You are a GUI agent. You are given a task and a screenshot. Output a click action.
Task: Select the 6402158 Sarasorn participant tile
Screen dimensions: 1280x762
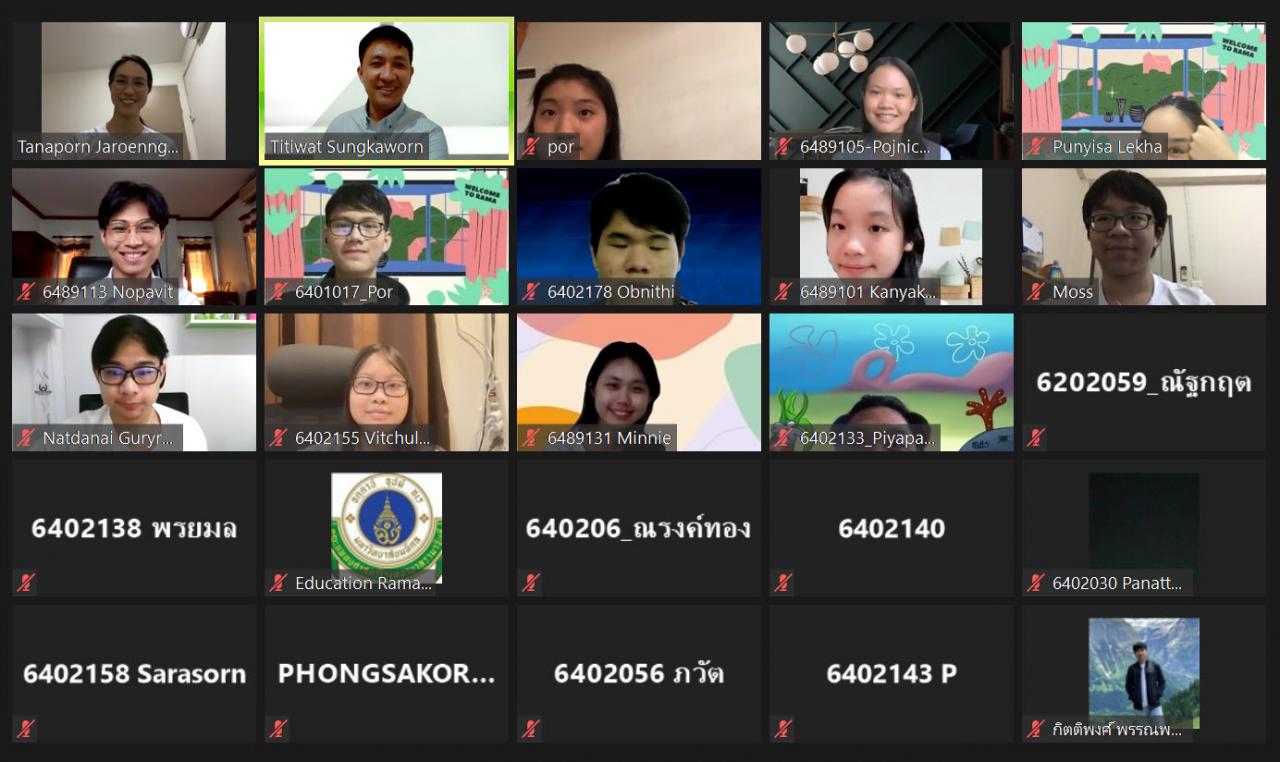coord(133,673)
